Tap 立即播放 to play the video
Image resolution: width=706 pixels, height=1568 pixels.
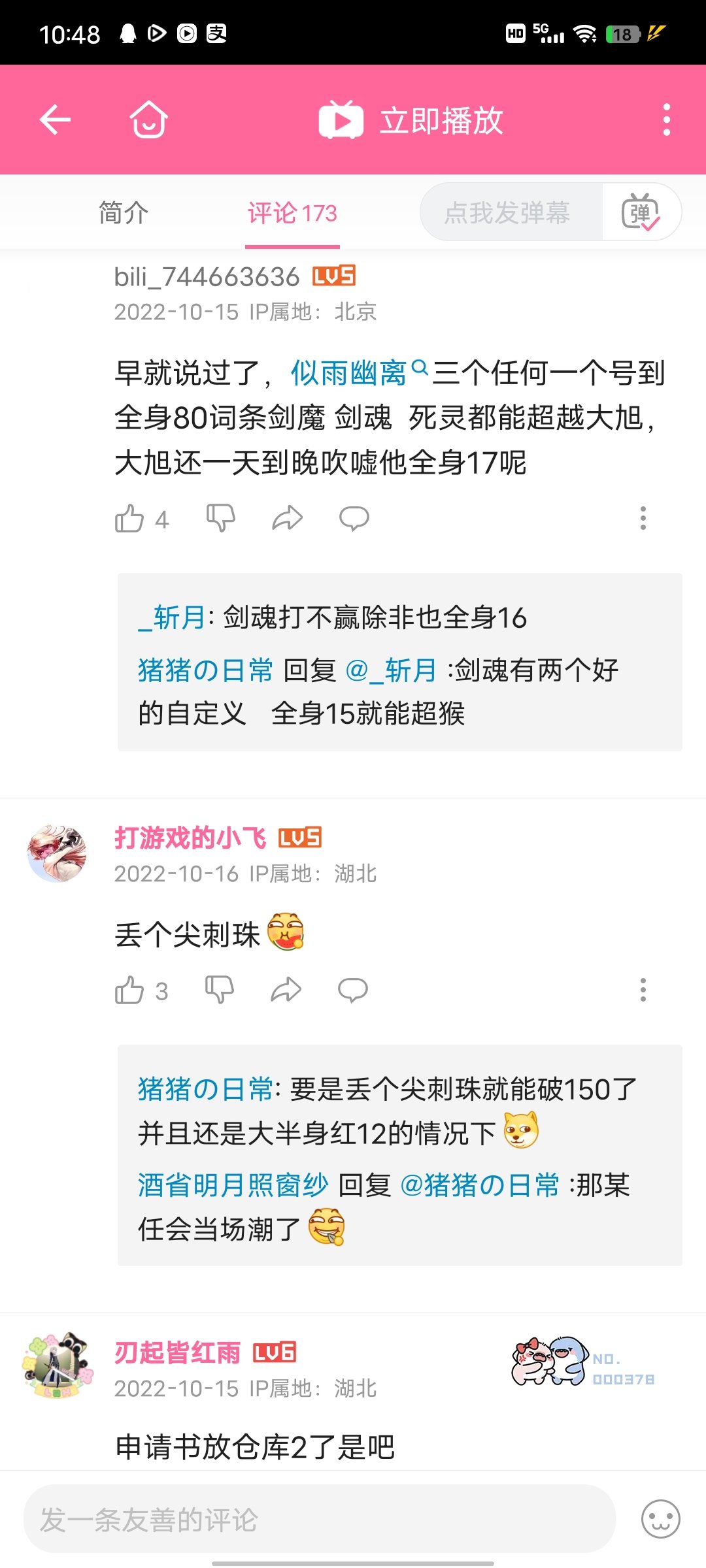click(411, 120)
